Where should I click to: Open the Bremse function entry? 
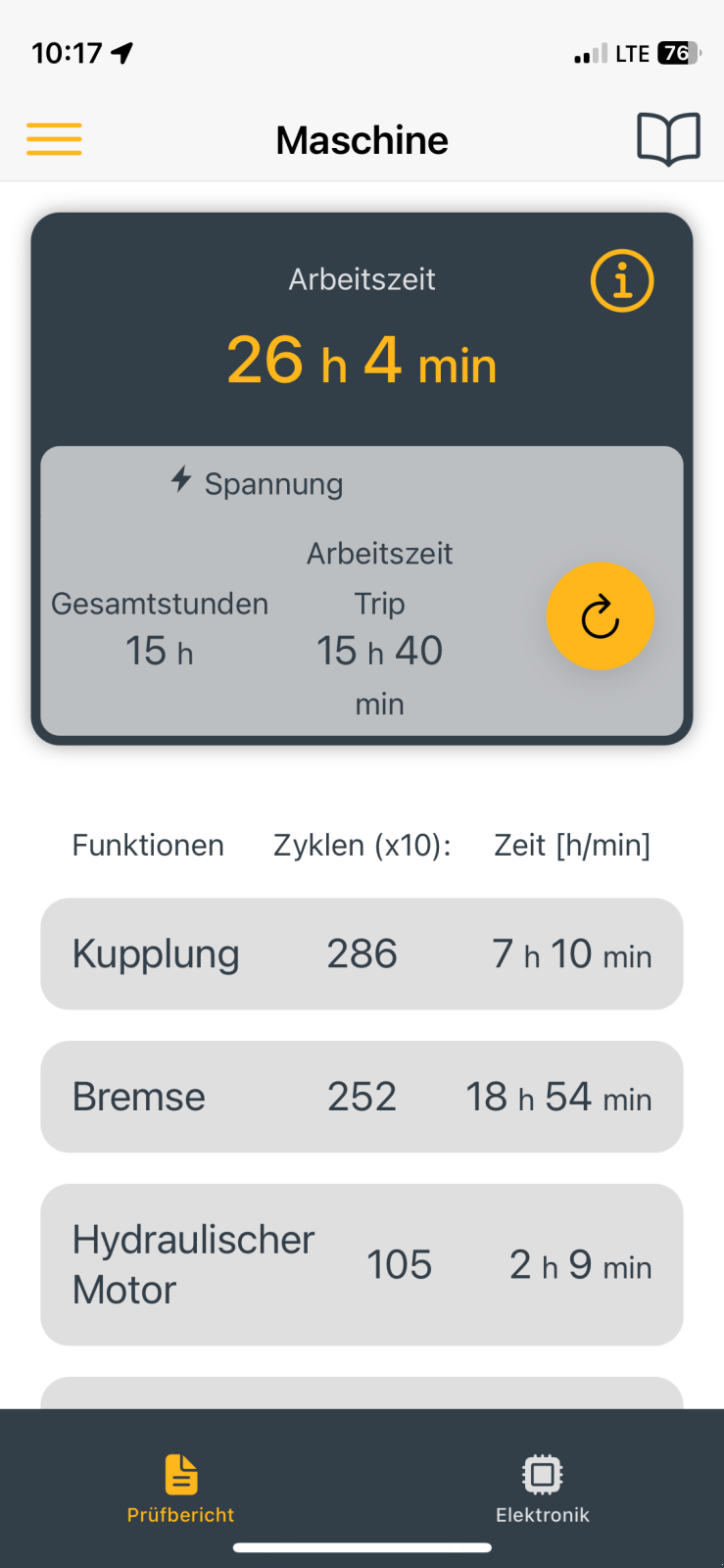click(x=362, y=1097)
